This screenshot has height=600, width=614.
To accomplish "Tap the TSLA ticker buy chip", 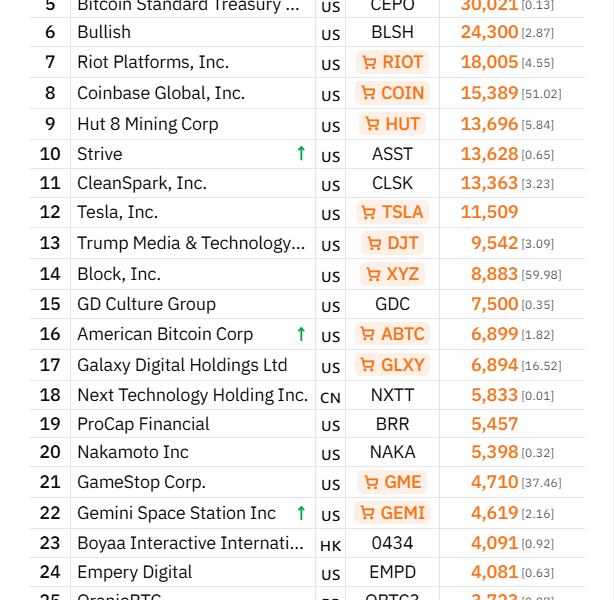I will tap(392, 212).
